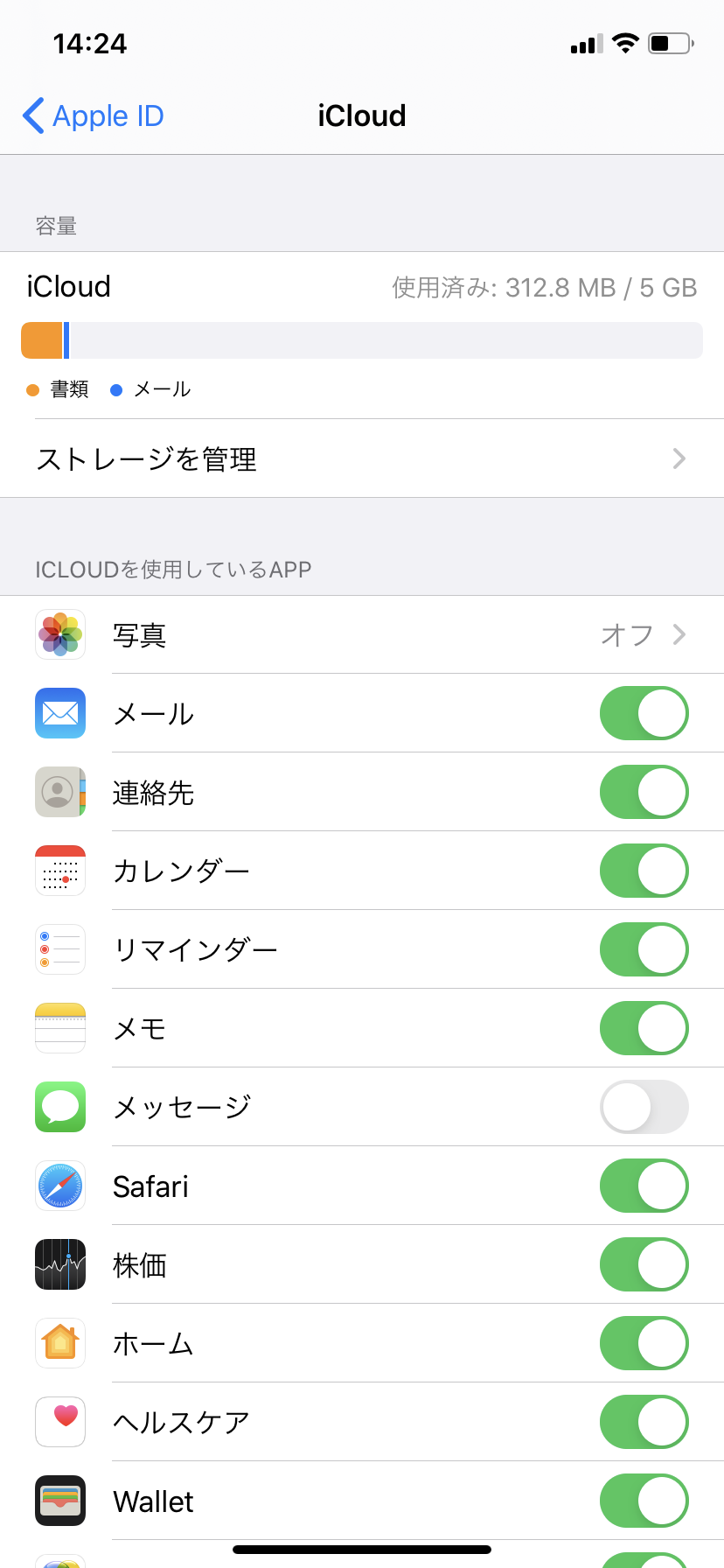Disable Safari iCloud sync

point(644,1186)
